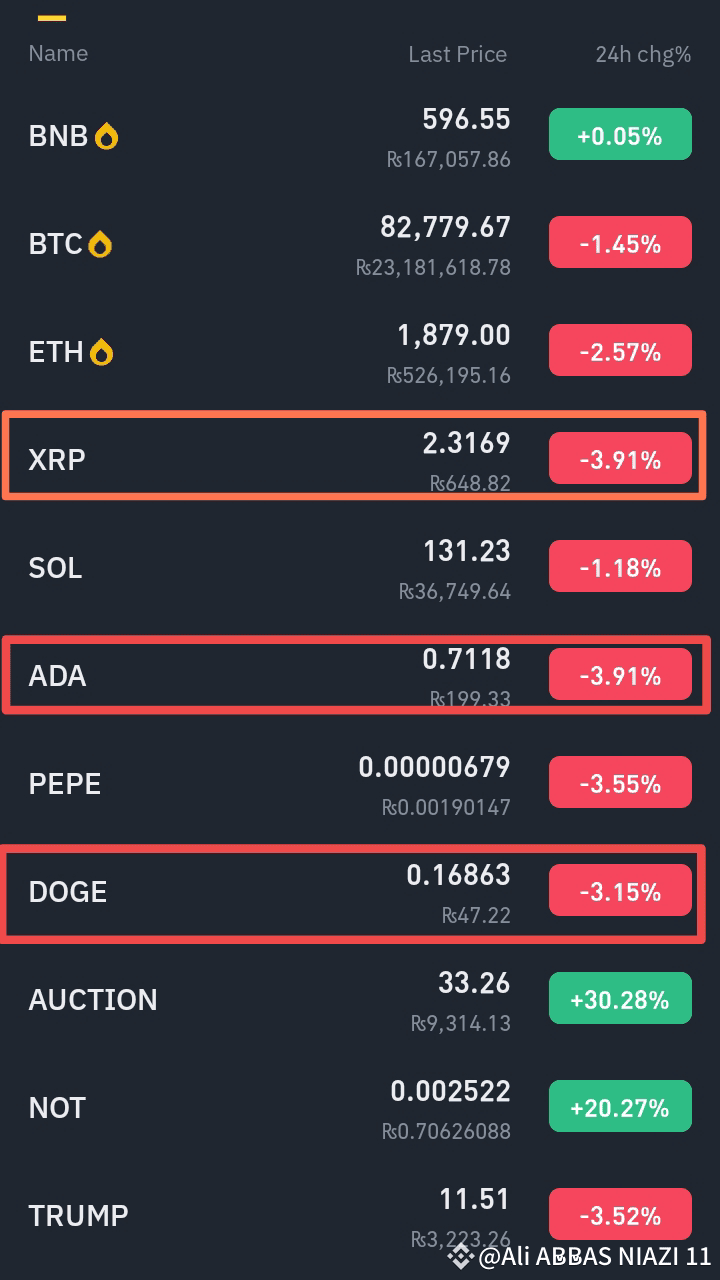Click the green +30.28% badge for AUCTION
The width and height of the screenshot is (720, 1280).
point(620,998)
